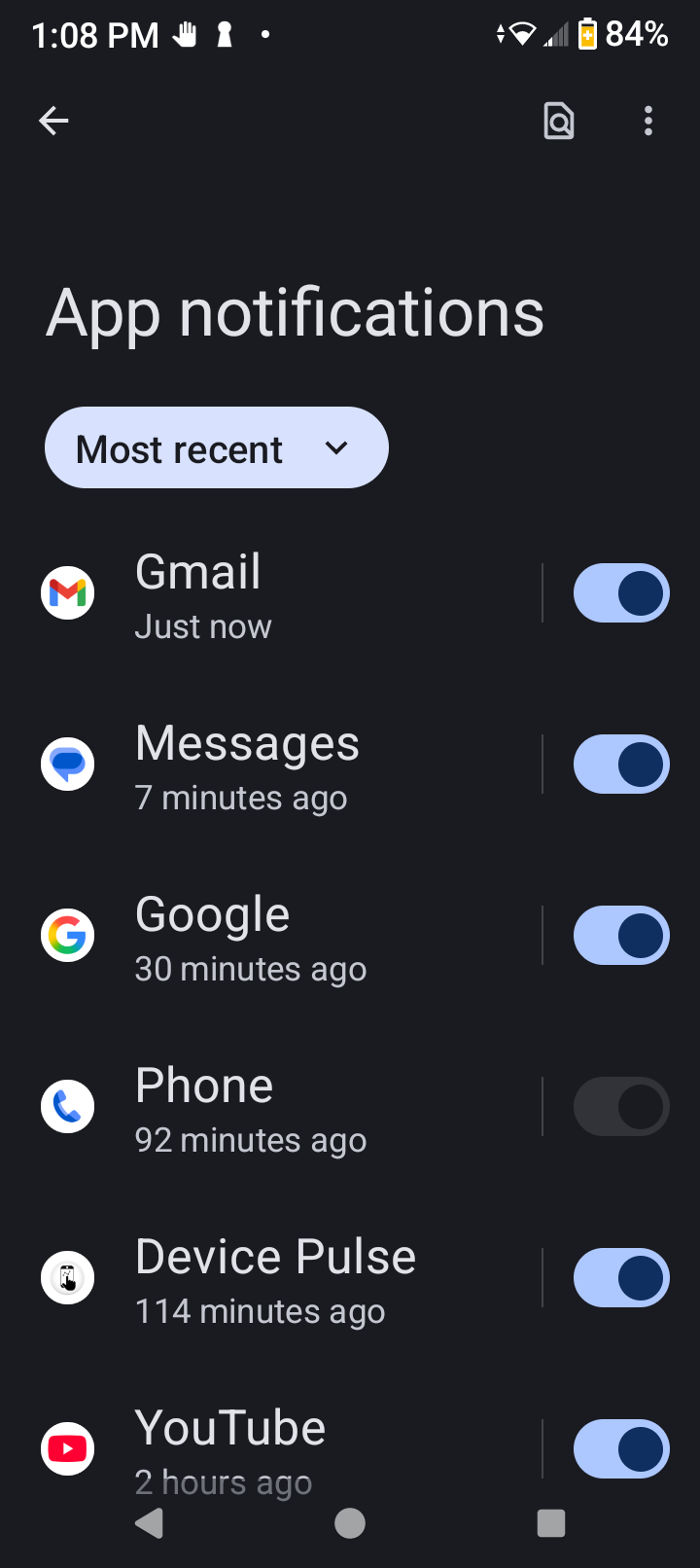Tap the system home button

tap(350, 1523)
